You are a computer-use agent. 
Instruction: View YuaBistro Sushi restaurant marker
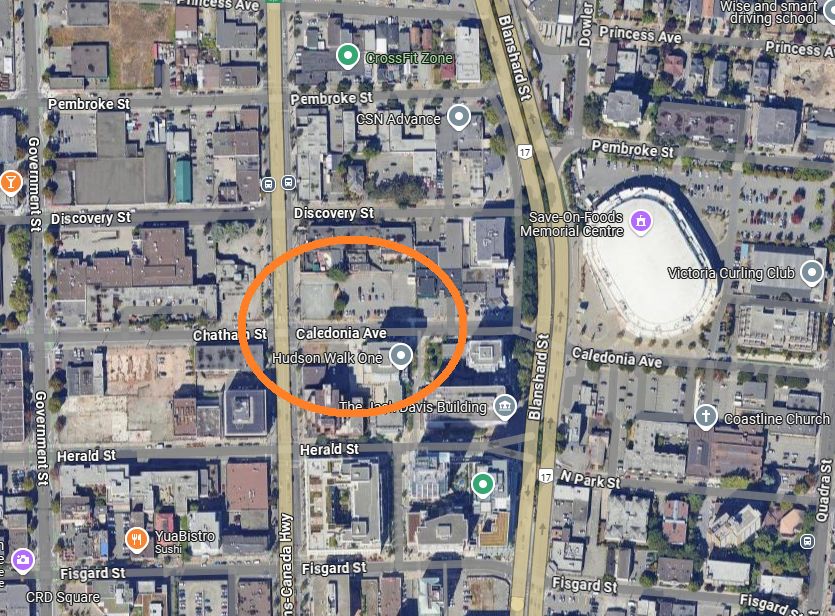(x=137, y=540)
